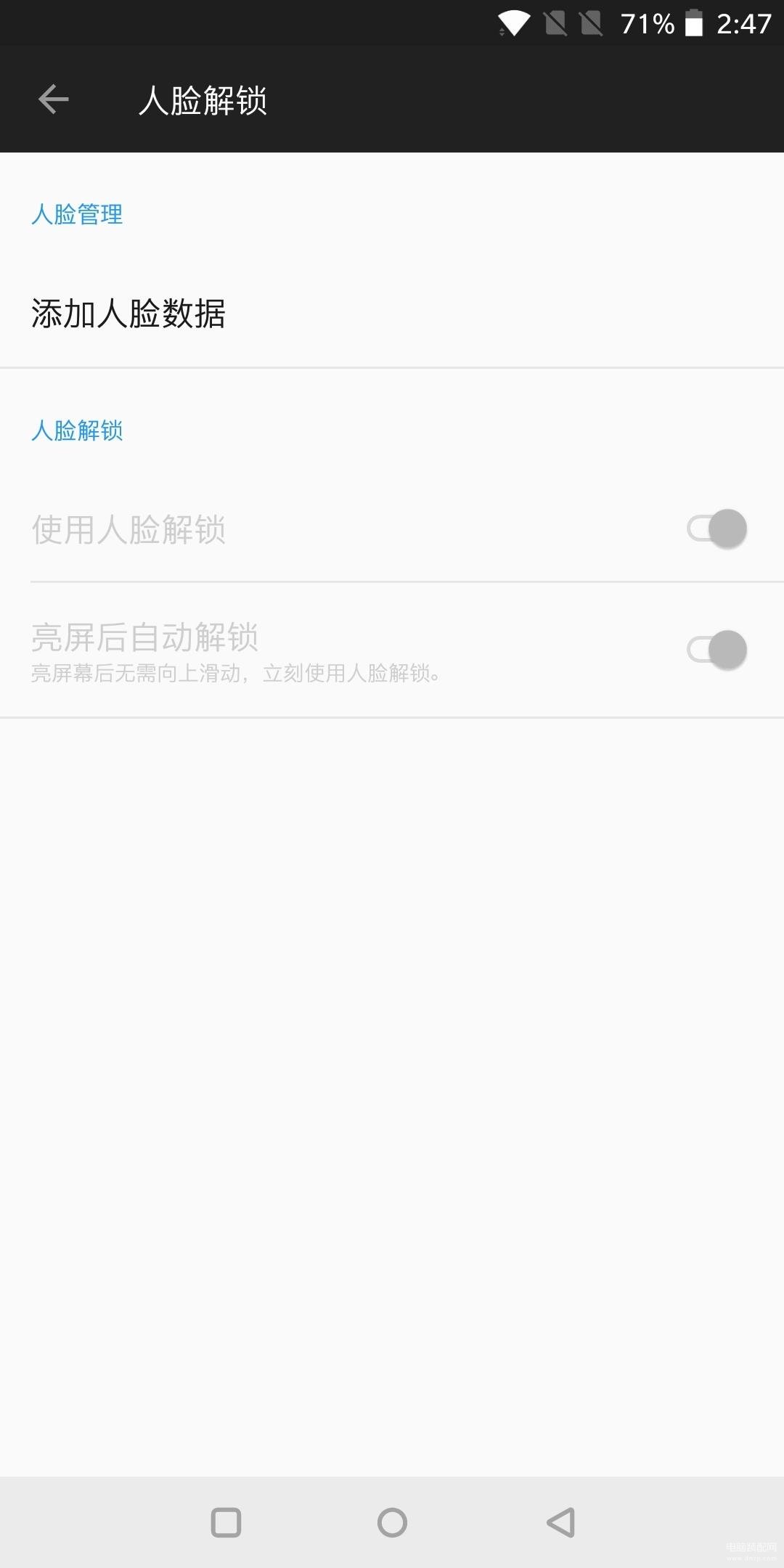Open 添加人脸数据 to add face data
The width and height of the screenshot is (784, 1568).
coord(392,314)
